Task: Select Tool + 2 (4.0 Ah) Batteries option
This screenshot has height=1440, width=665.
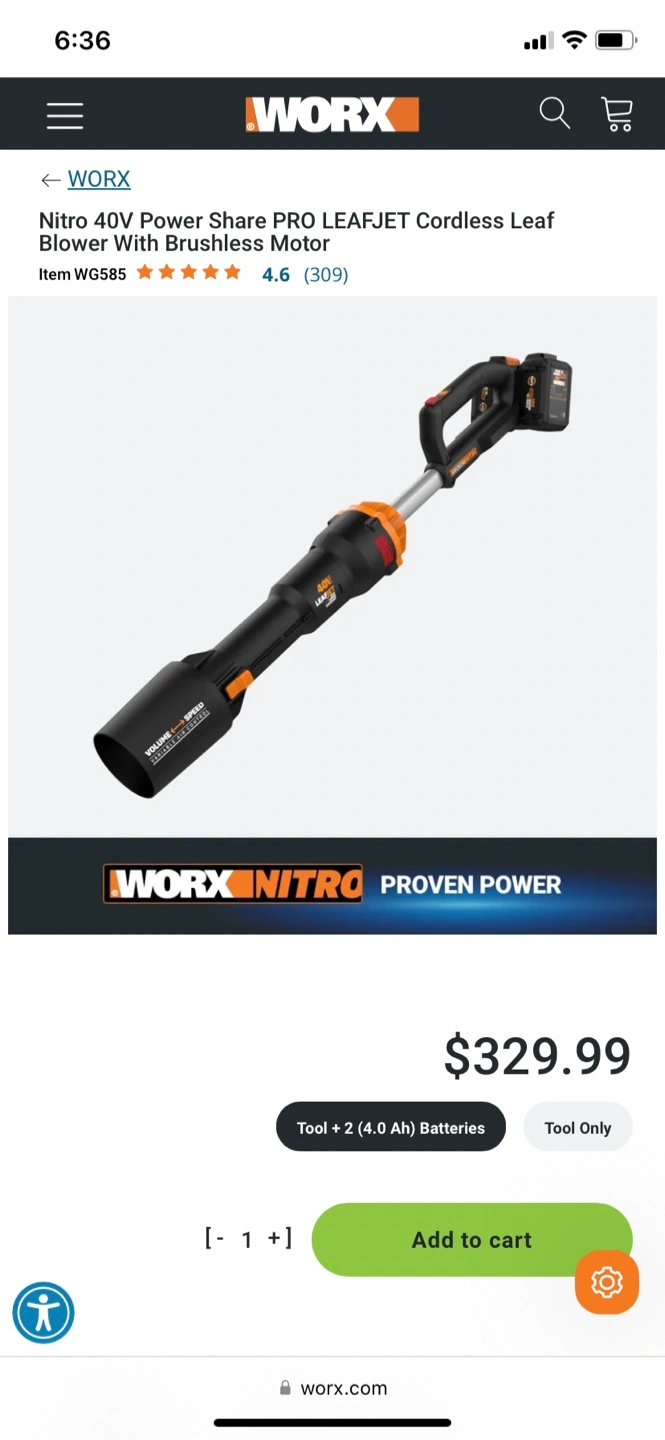Action: pyautogui.click(x=391, y=1127)
